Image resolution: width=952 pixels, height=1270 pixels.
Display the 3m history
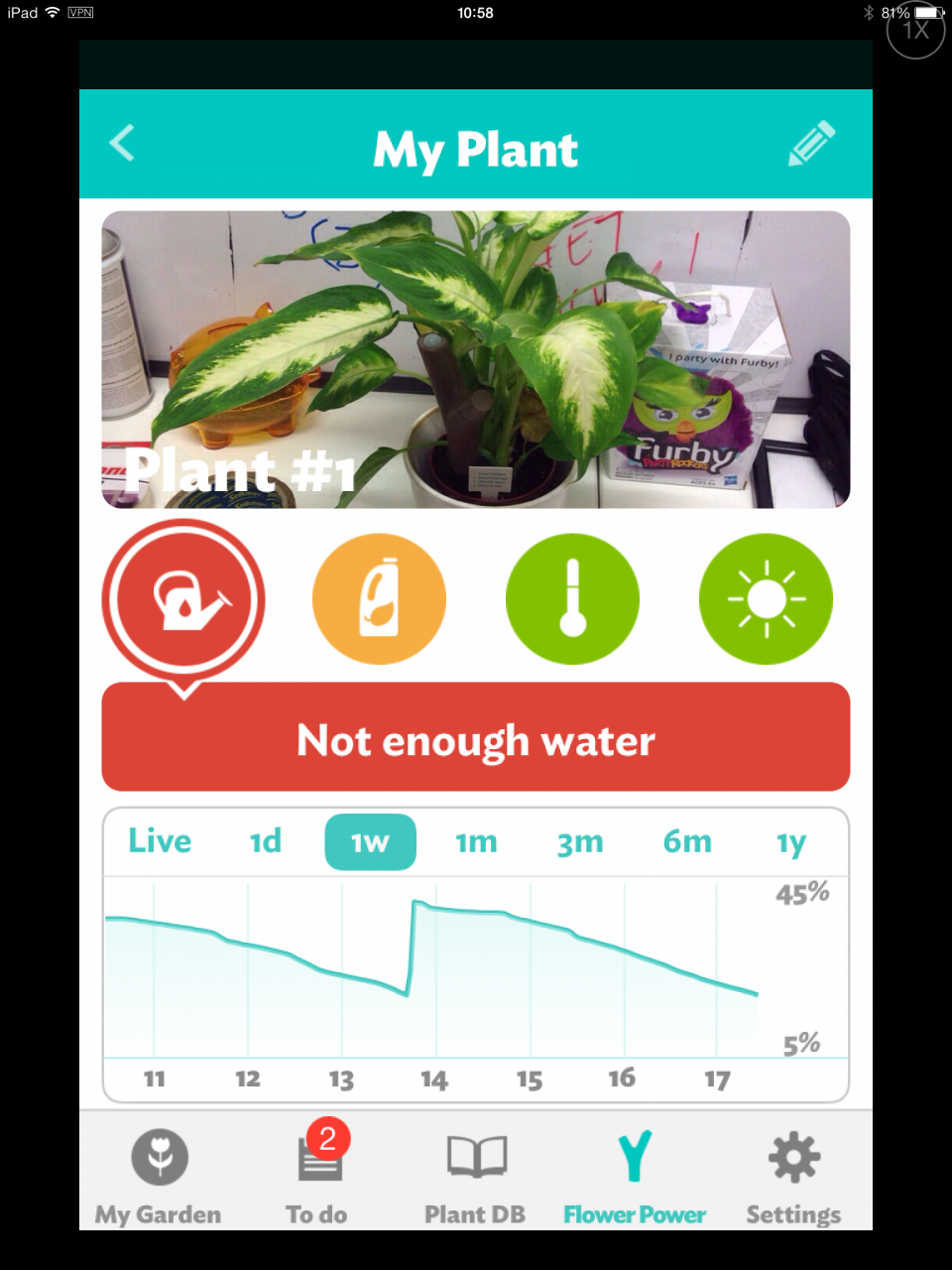(580, 842)
